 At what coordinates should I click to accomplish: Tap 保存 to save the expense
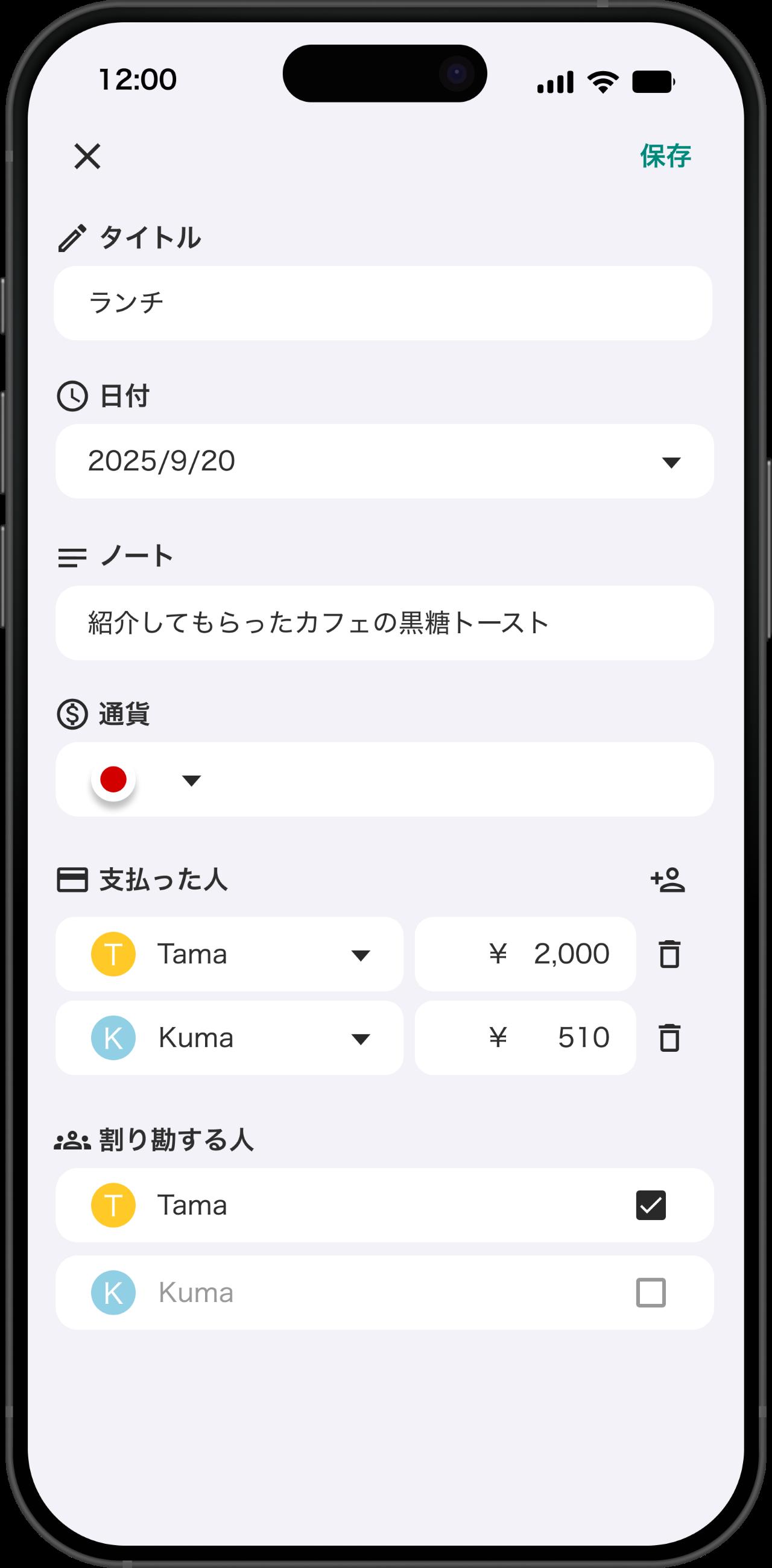coord(665,157)
